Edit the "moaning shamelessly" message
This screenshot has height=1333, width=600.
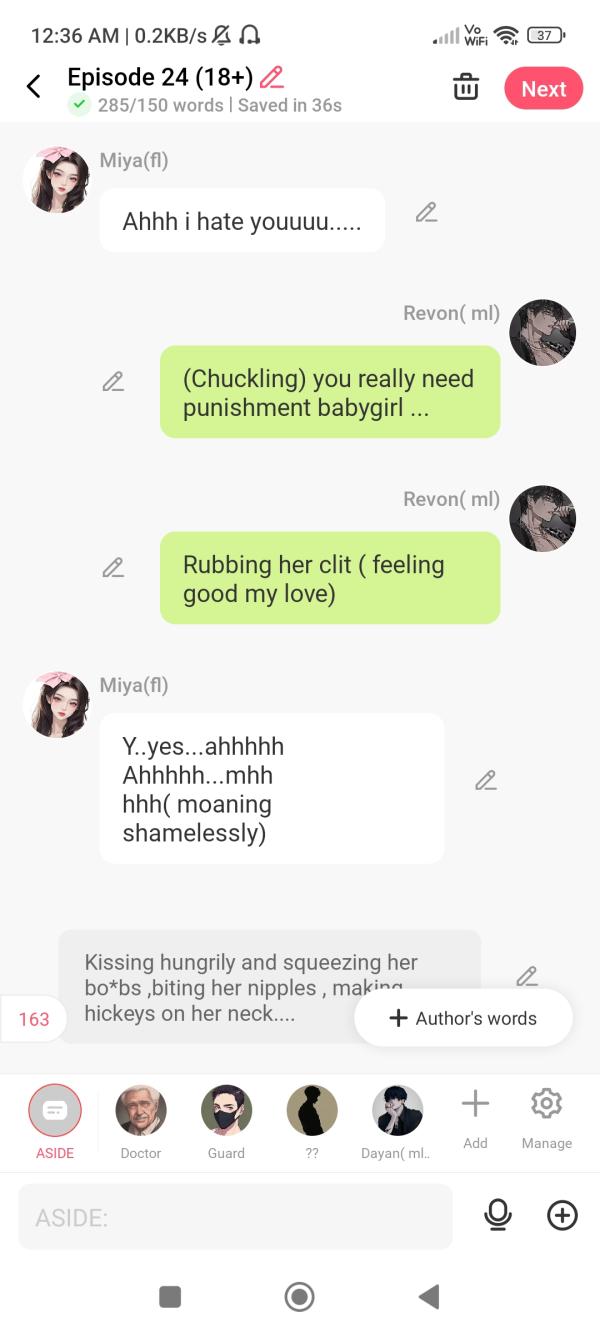(486, 780)
